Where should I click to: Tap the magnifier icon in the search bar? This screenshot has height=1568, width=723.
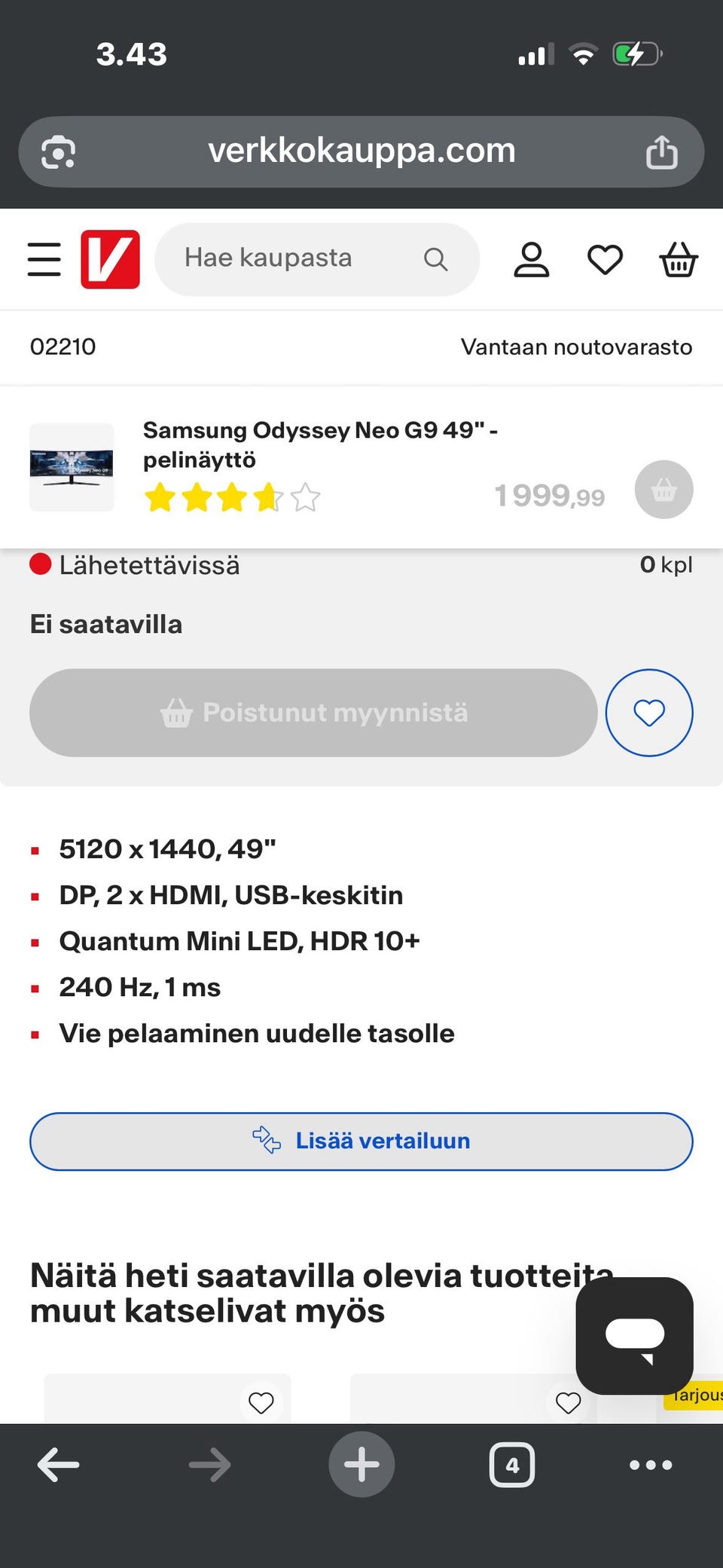435,259
